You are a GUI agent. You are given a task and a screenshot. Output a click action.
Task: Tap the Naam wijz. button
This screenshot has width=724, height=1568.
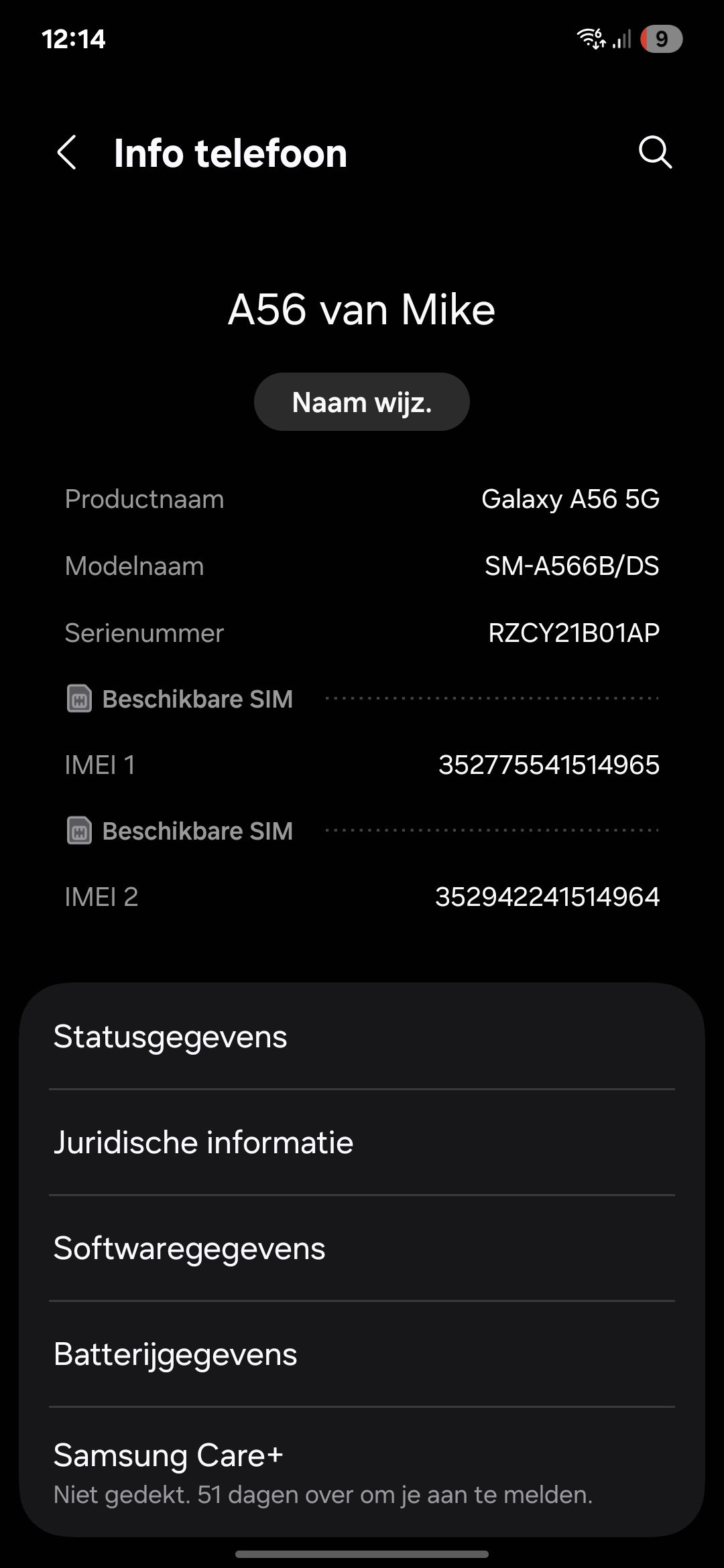pos(362,402)
